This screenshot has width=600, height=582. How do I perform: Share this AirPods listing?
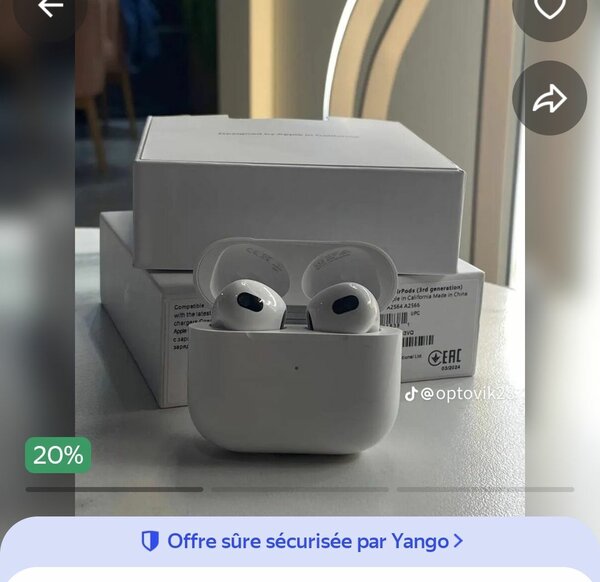click(549, 98)
